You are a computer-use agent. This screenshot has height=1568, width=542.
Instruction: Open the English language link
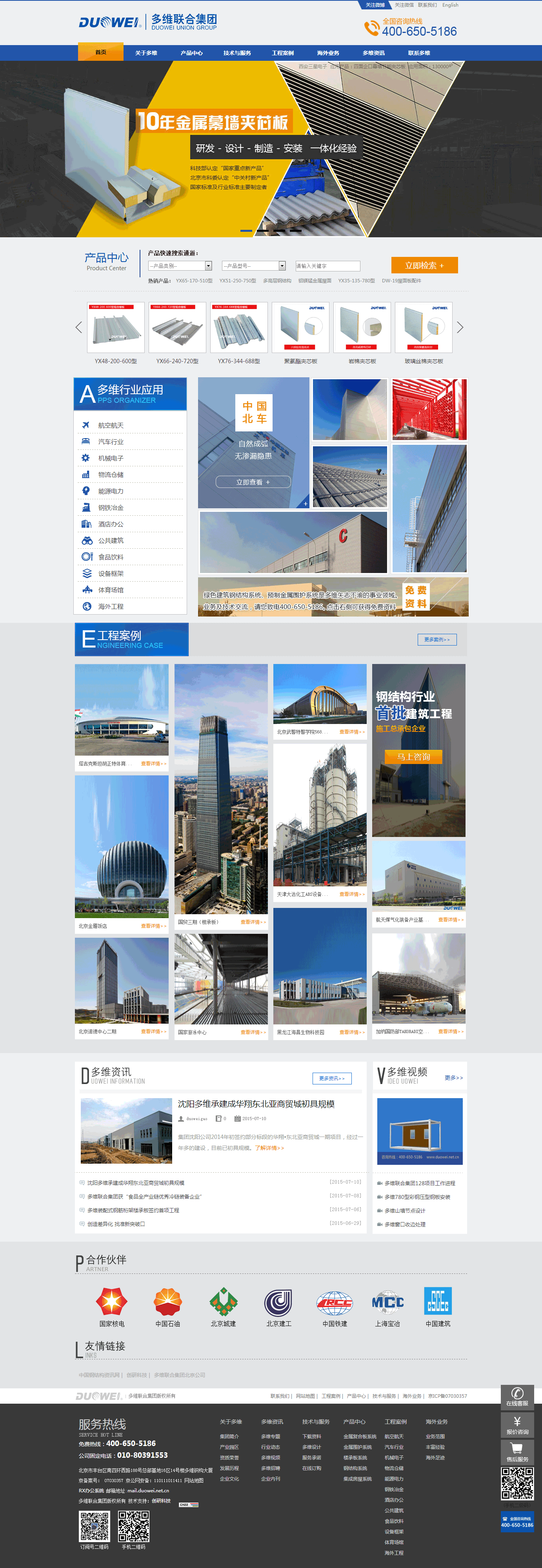click(450, 5)
